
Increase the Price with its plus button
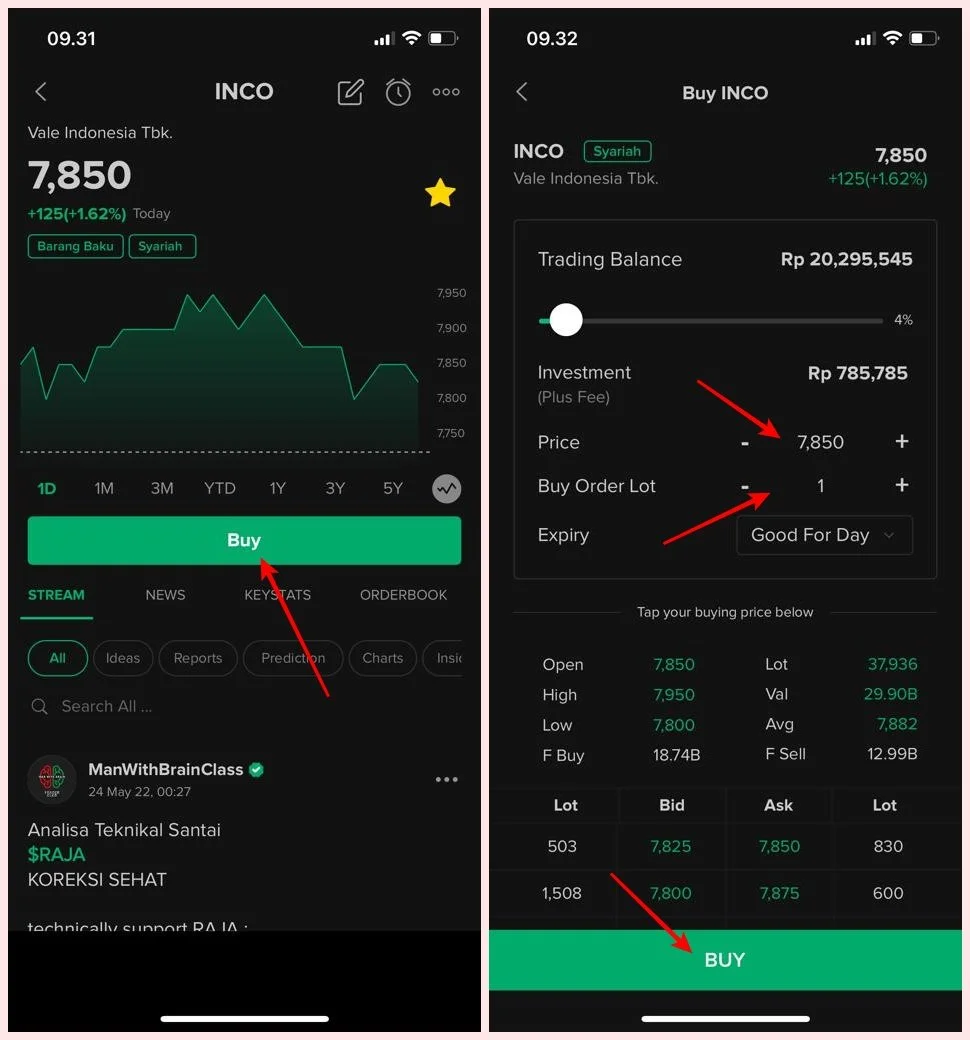point(902,441)
